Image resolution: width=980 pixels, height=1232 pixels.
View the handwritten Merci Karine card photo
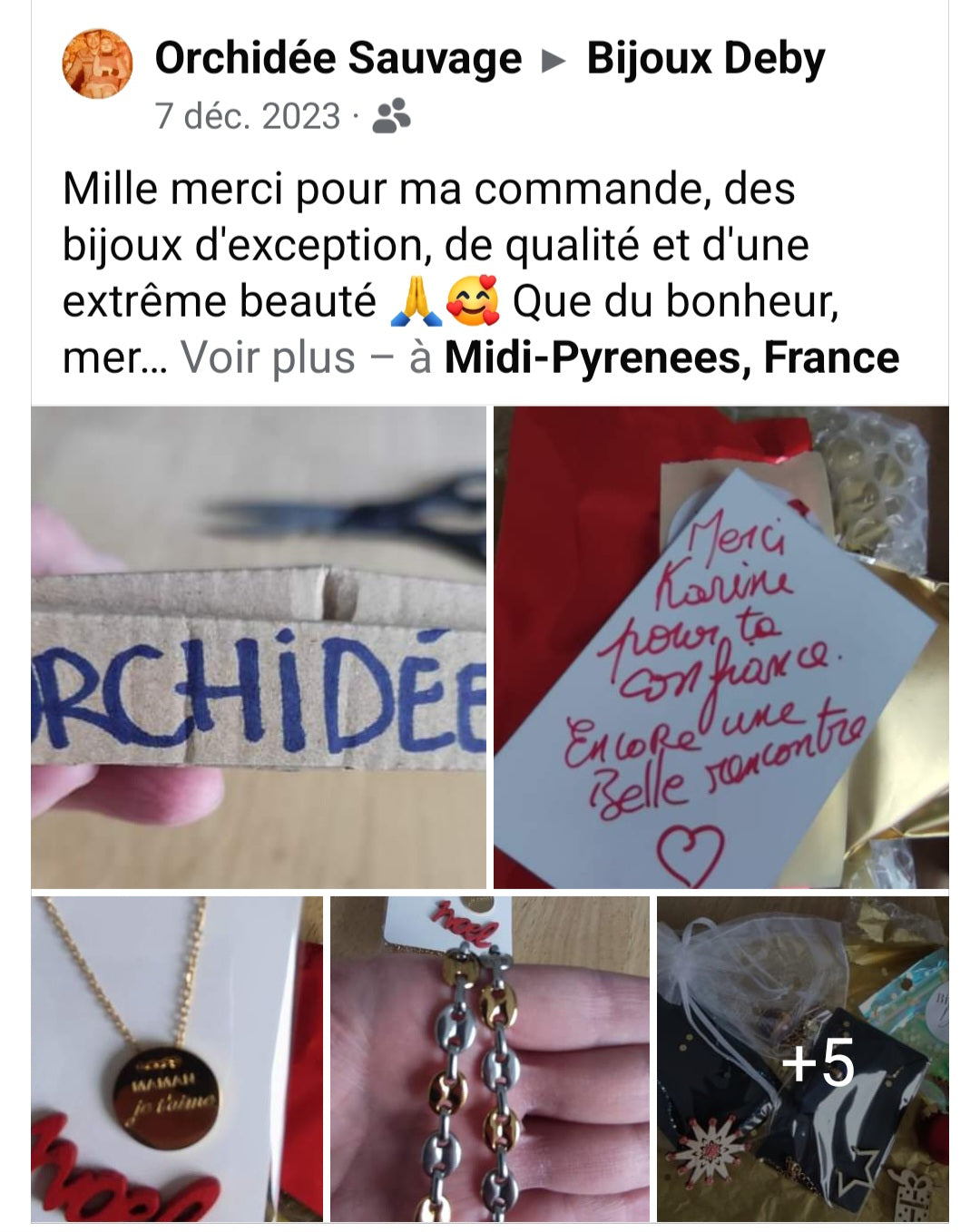720,646
